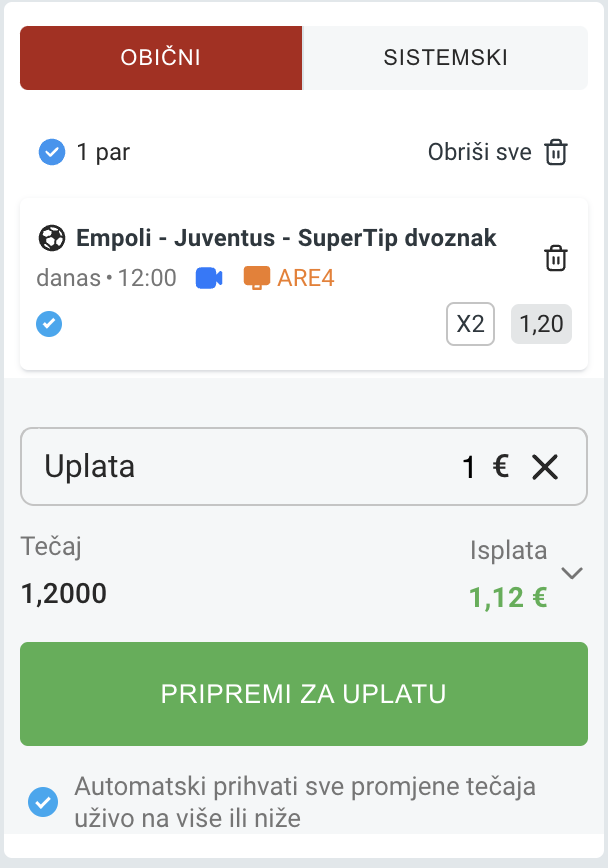This screenshot has height=868, width=608.
Task: Switch to the Sistemski tab
Action: tap(445, 58)
